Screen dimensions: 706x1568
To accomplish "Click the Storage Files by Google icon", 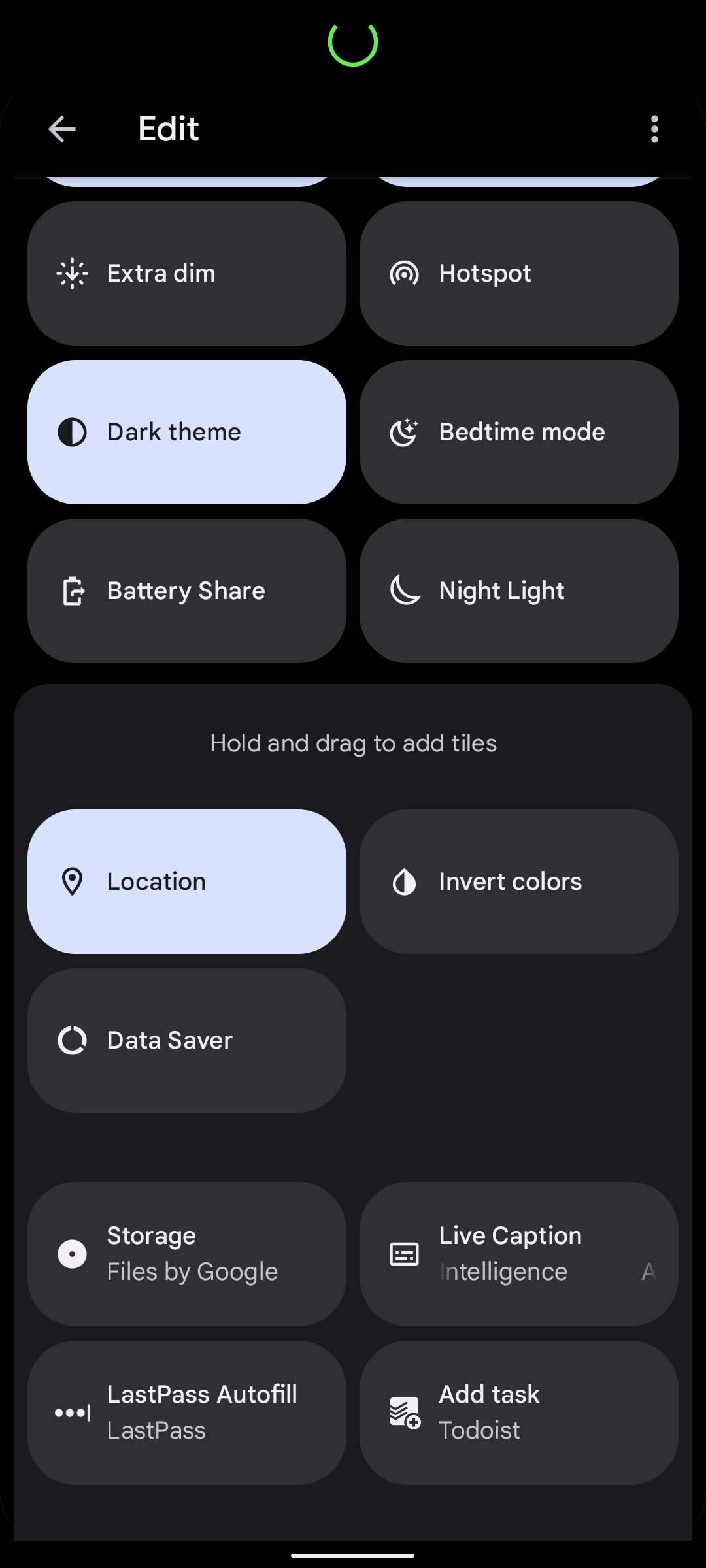I will coord(71,1253).
